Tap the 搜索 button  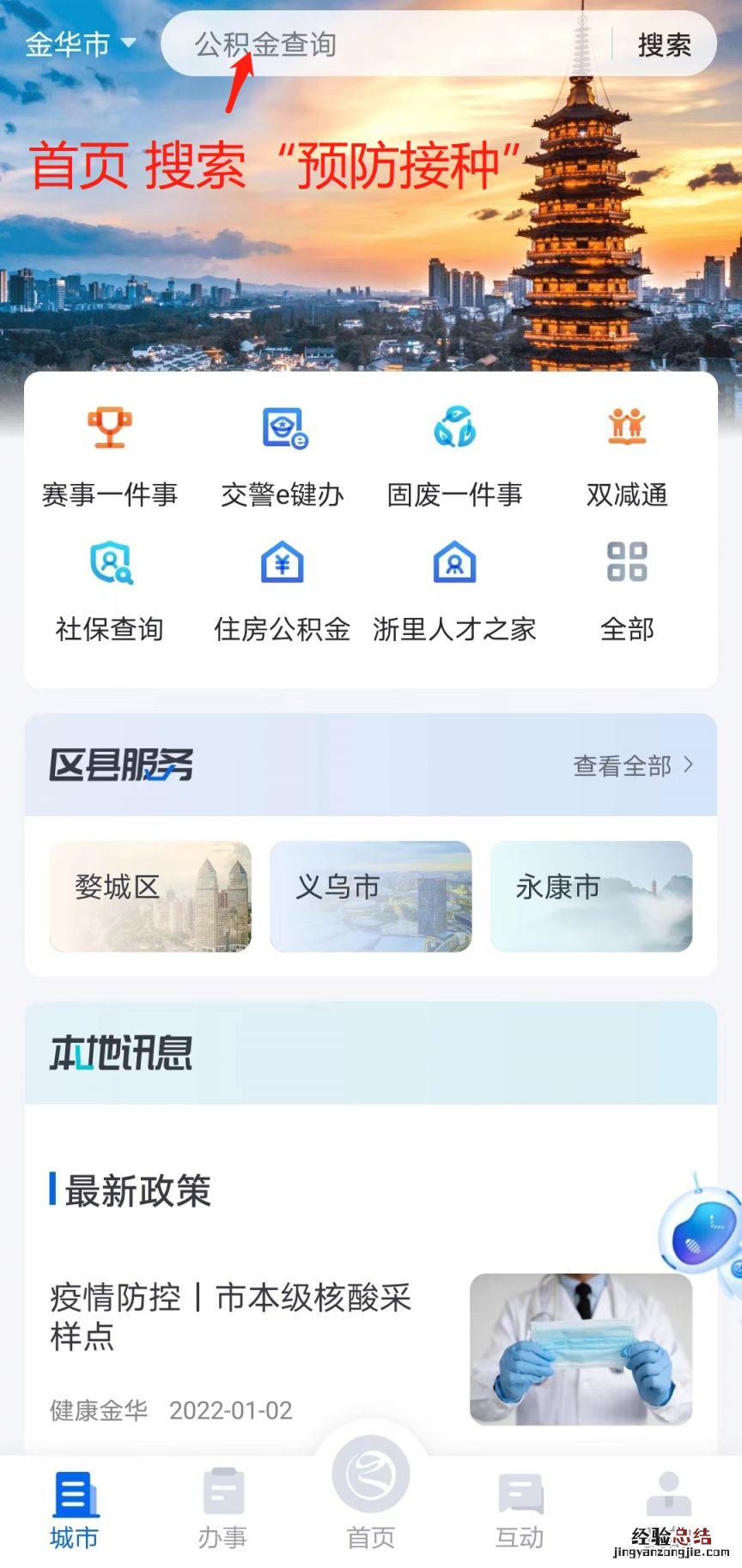664,45
